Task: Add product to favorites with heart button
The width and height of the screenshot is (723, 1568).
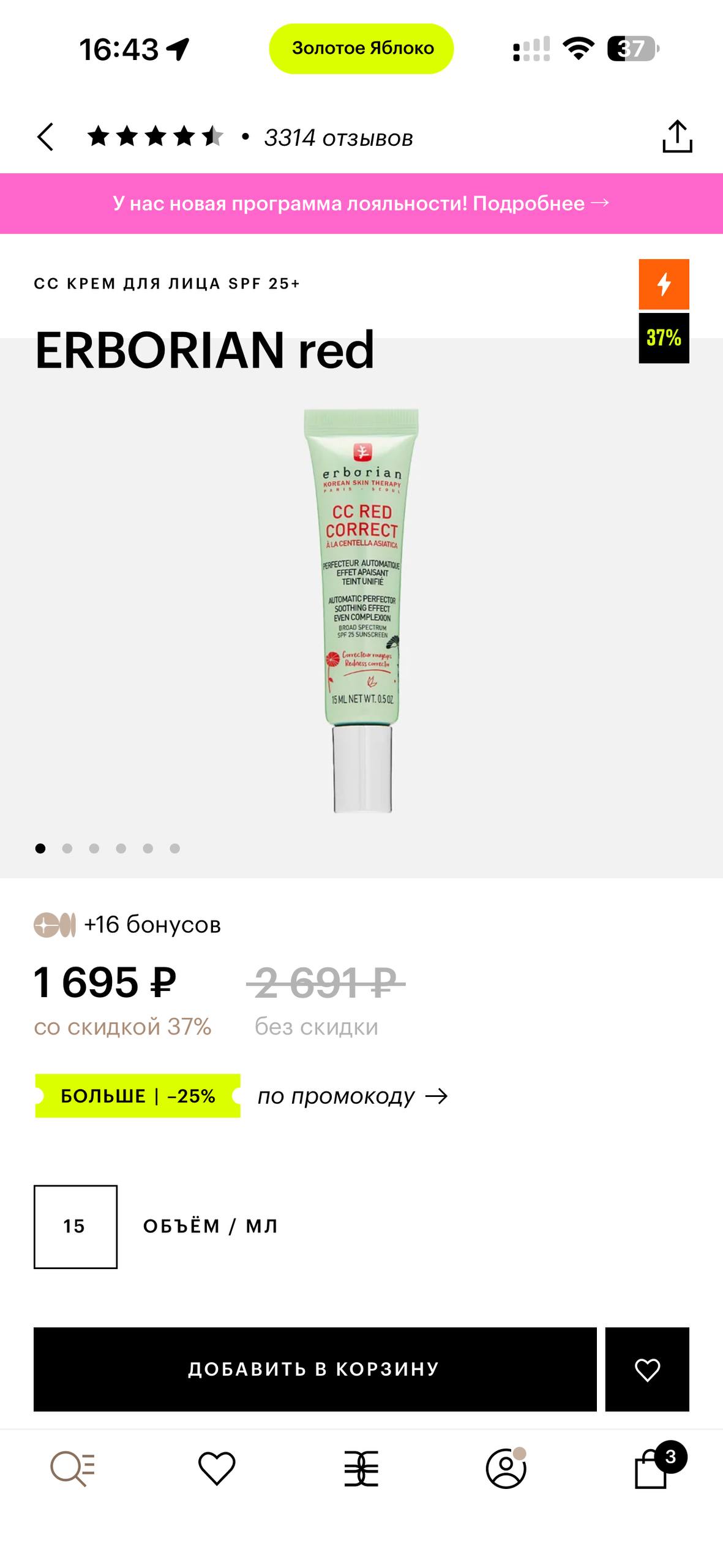Action: coord(647,1369)
